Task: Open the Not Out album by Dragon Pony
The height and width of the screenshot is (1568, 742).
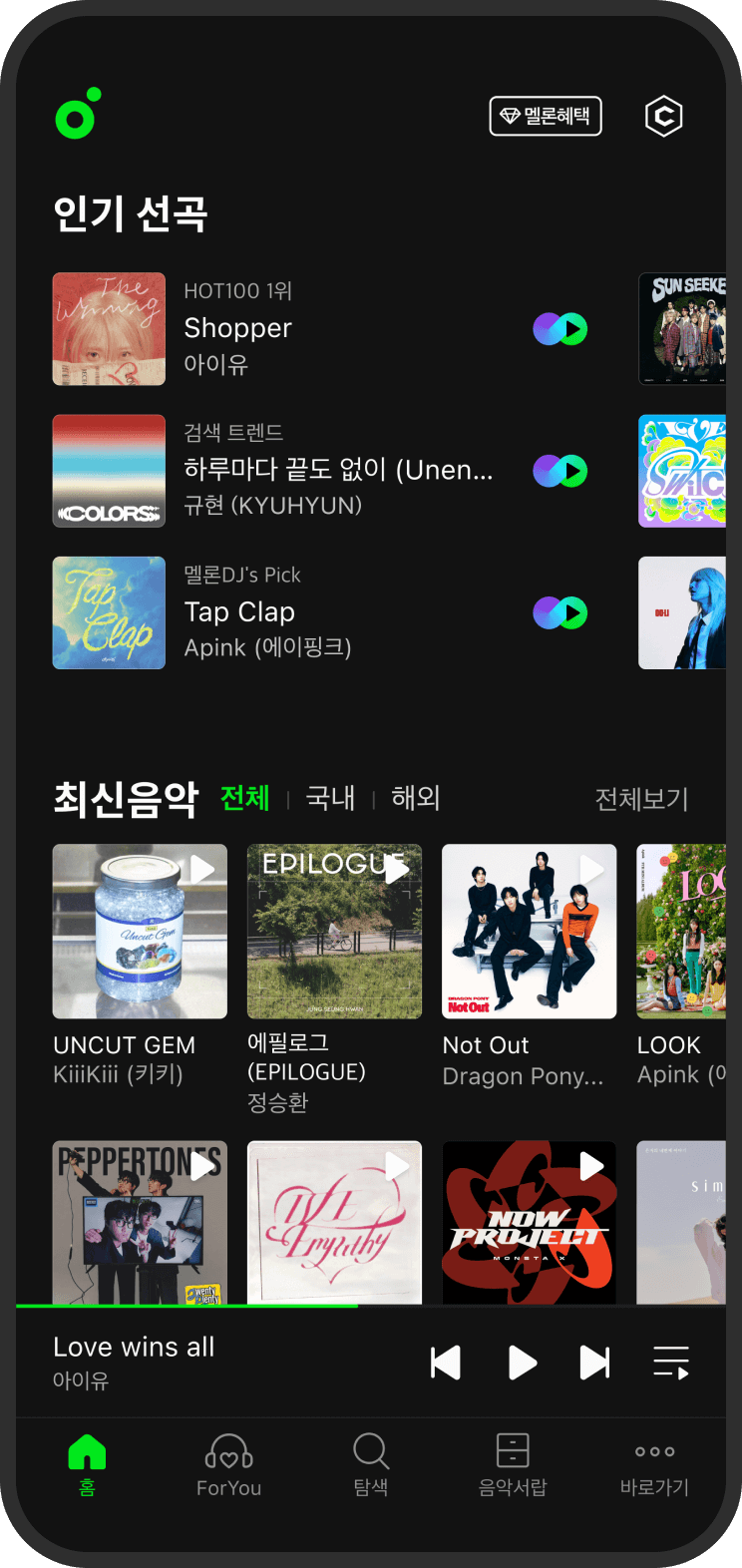Action: [x=529, y=932]
